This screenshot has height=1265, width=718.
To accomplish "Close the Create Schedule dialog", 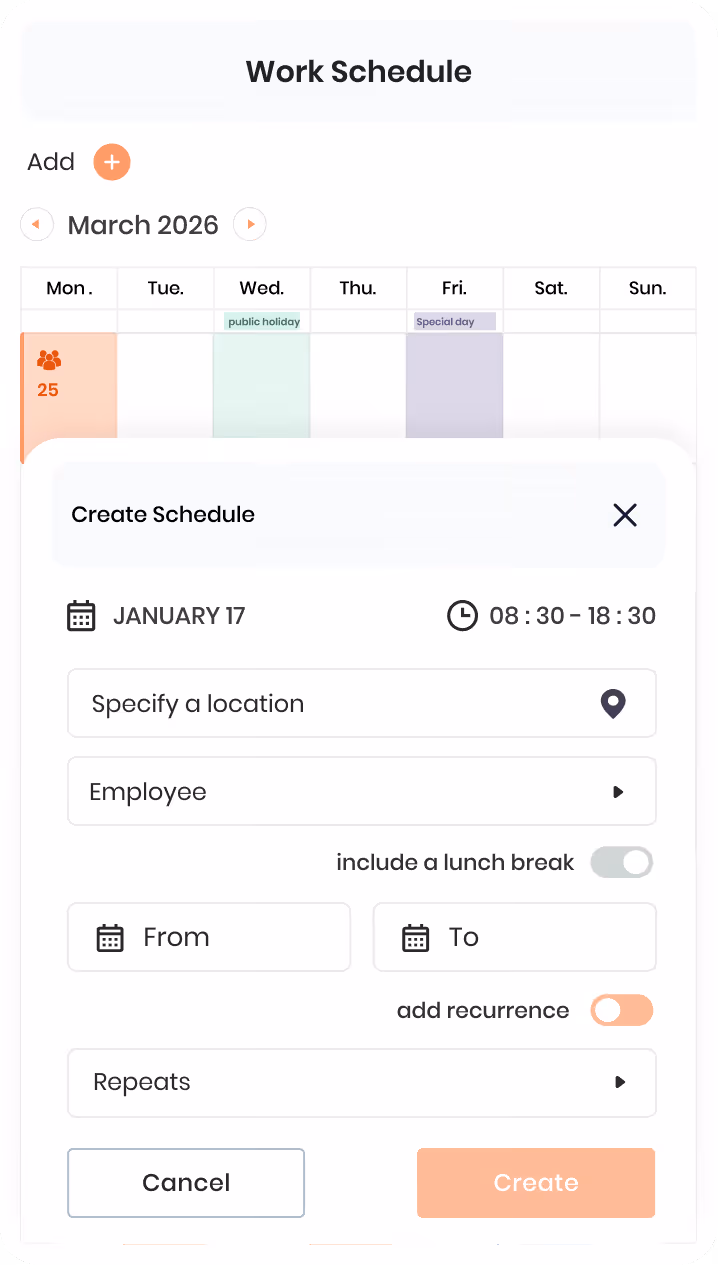I will tap(625, 515).
